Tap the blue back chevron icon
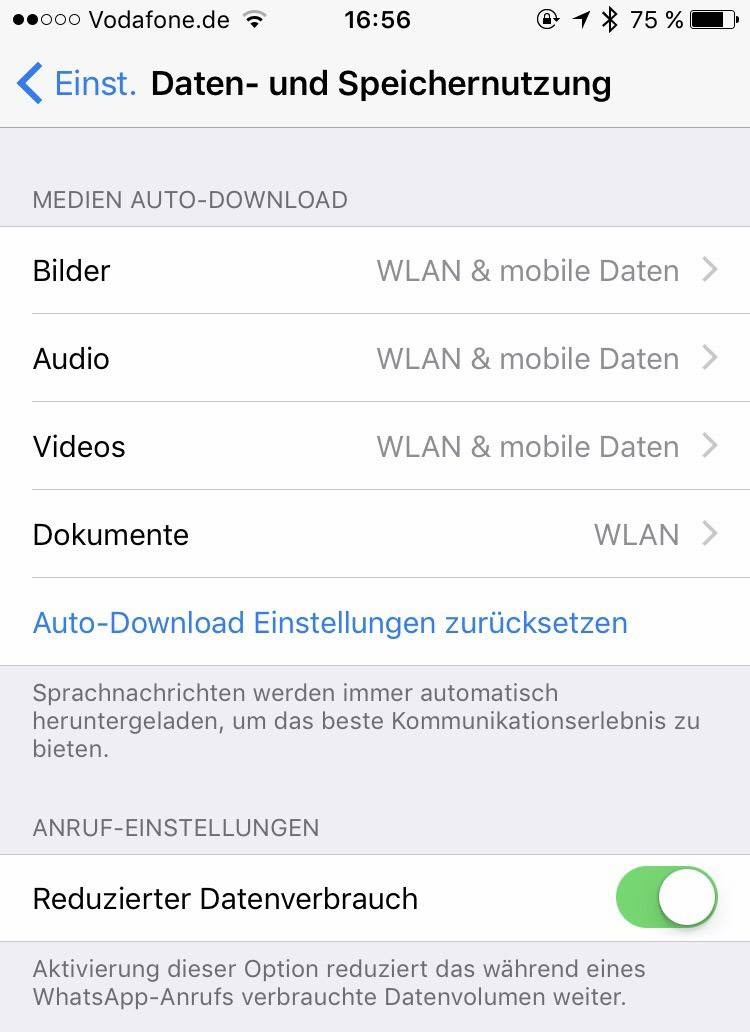The width and height of the screenshot is (750, 1032). [30, 83]
